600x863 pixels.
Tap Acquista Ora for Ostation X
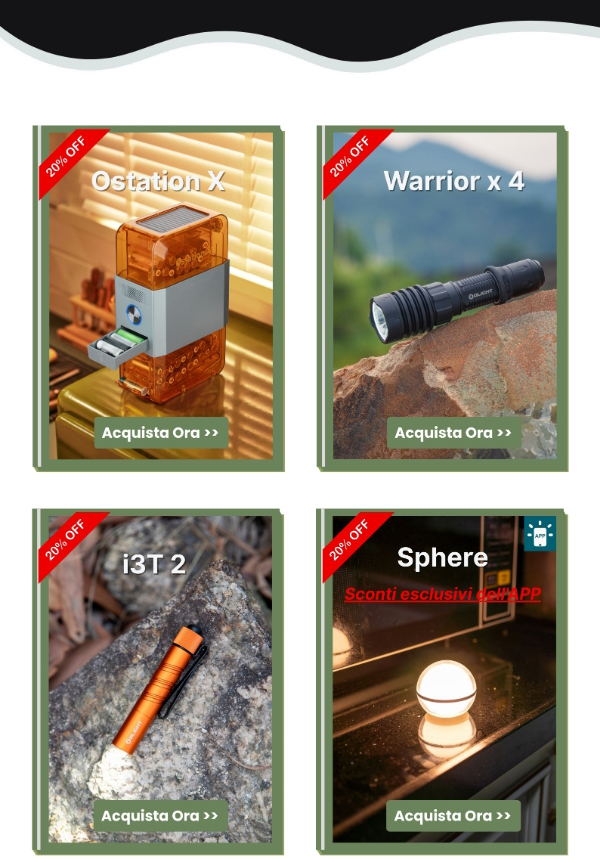(x=160, y=433)
